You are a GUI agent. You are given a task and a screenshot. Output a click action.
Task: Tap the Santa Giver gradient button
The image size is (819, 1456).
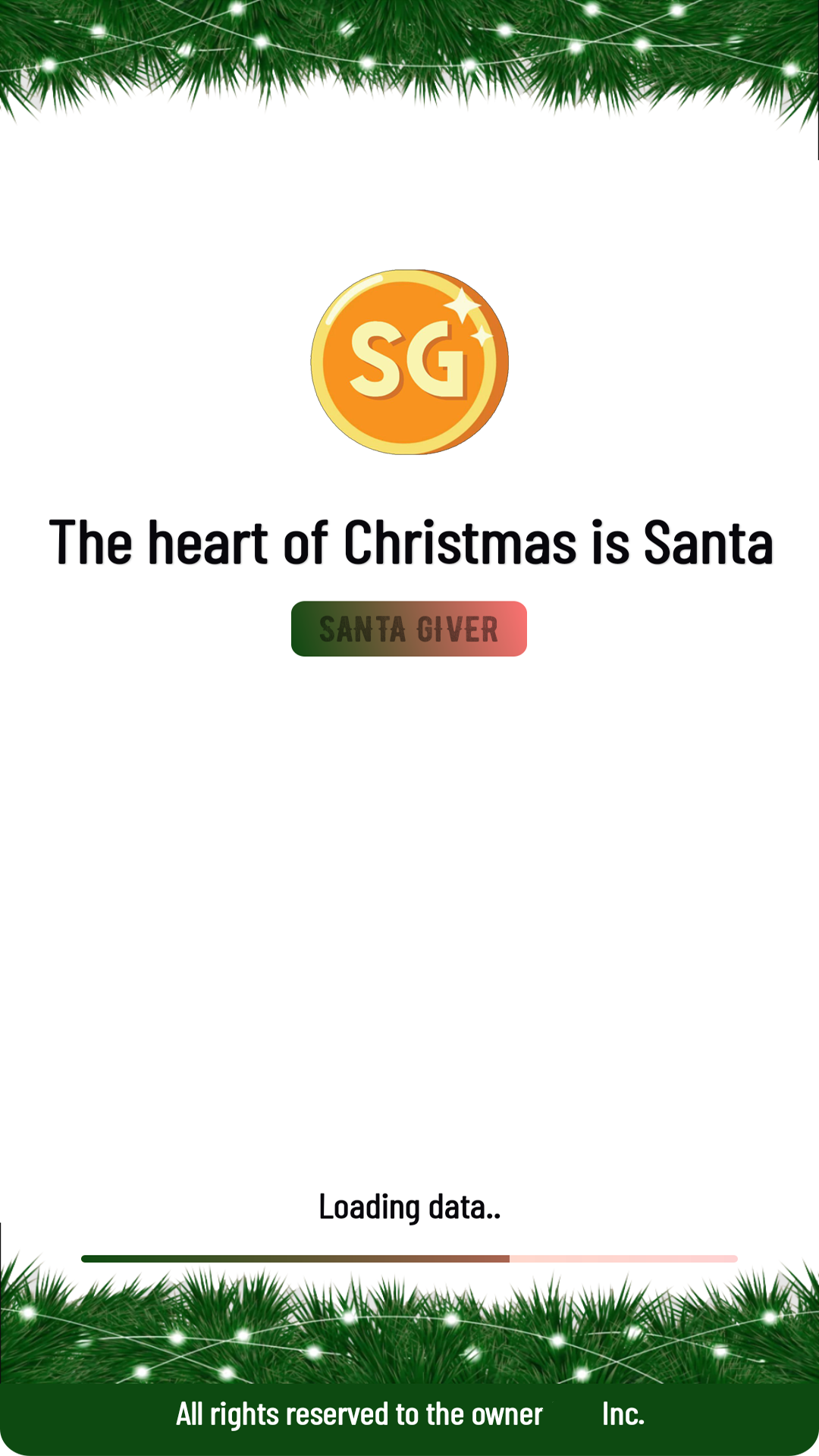coord(409,629)
